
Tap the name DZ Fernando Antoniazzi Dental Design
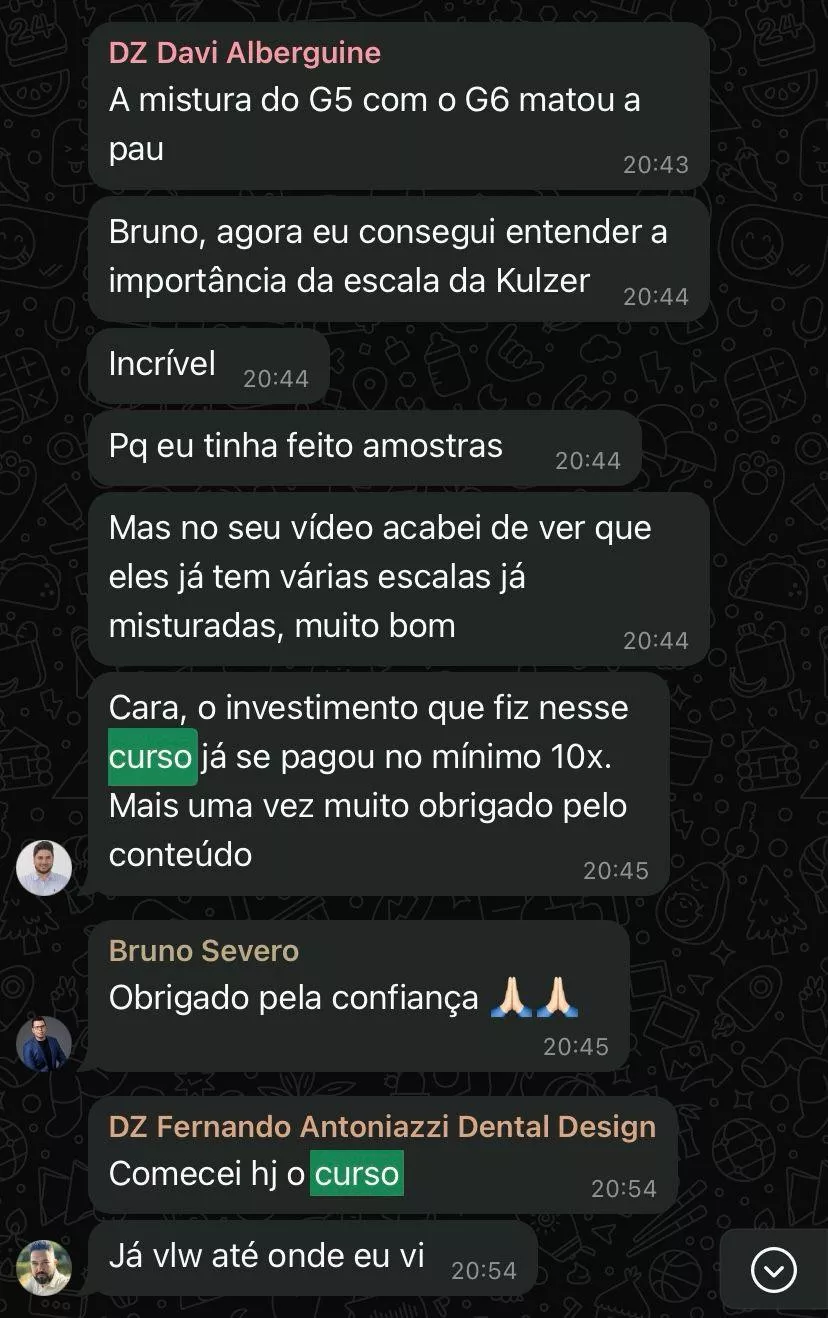click(382, 1127)
